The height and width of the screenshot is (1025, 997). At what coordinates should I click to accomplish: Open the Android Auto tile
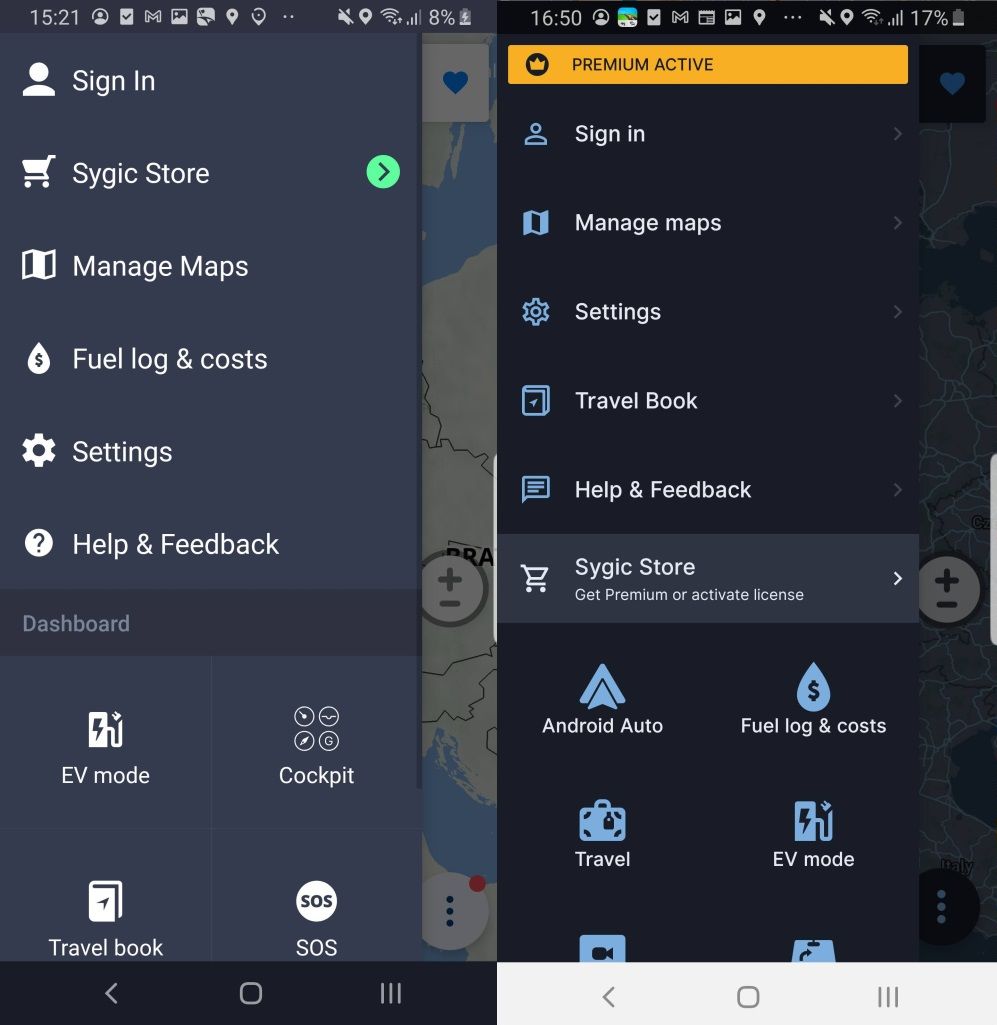pyautogui.click(x=602, y=700)
